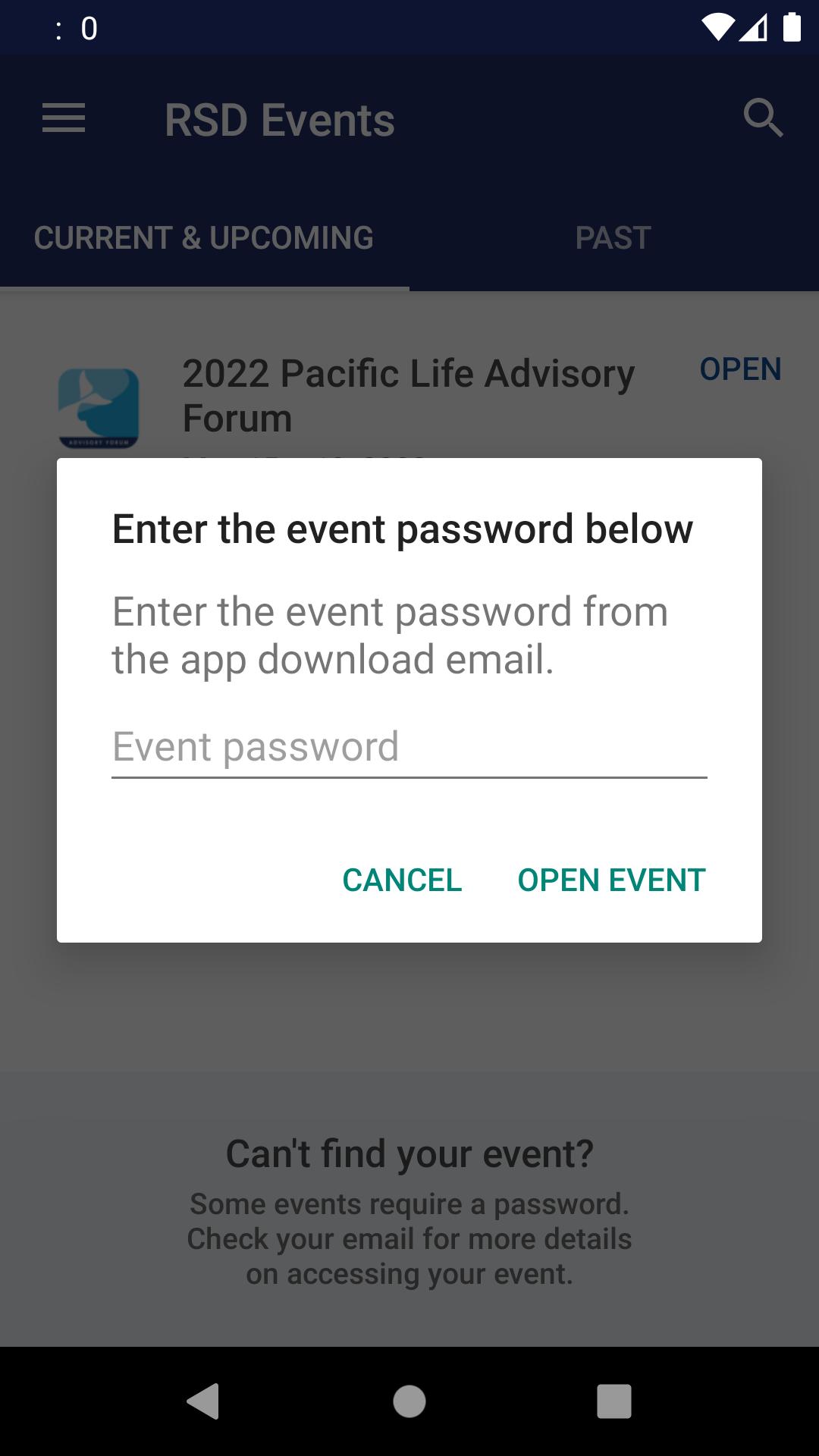
Task: Tap the Android back navigation button
Action: coord(202,1401)
